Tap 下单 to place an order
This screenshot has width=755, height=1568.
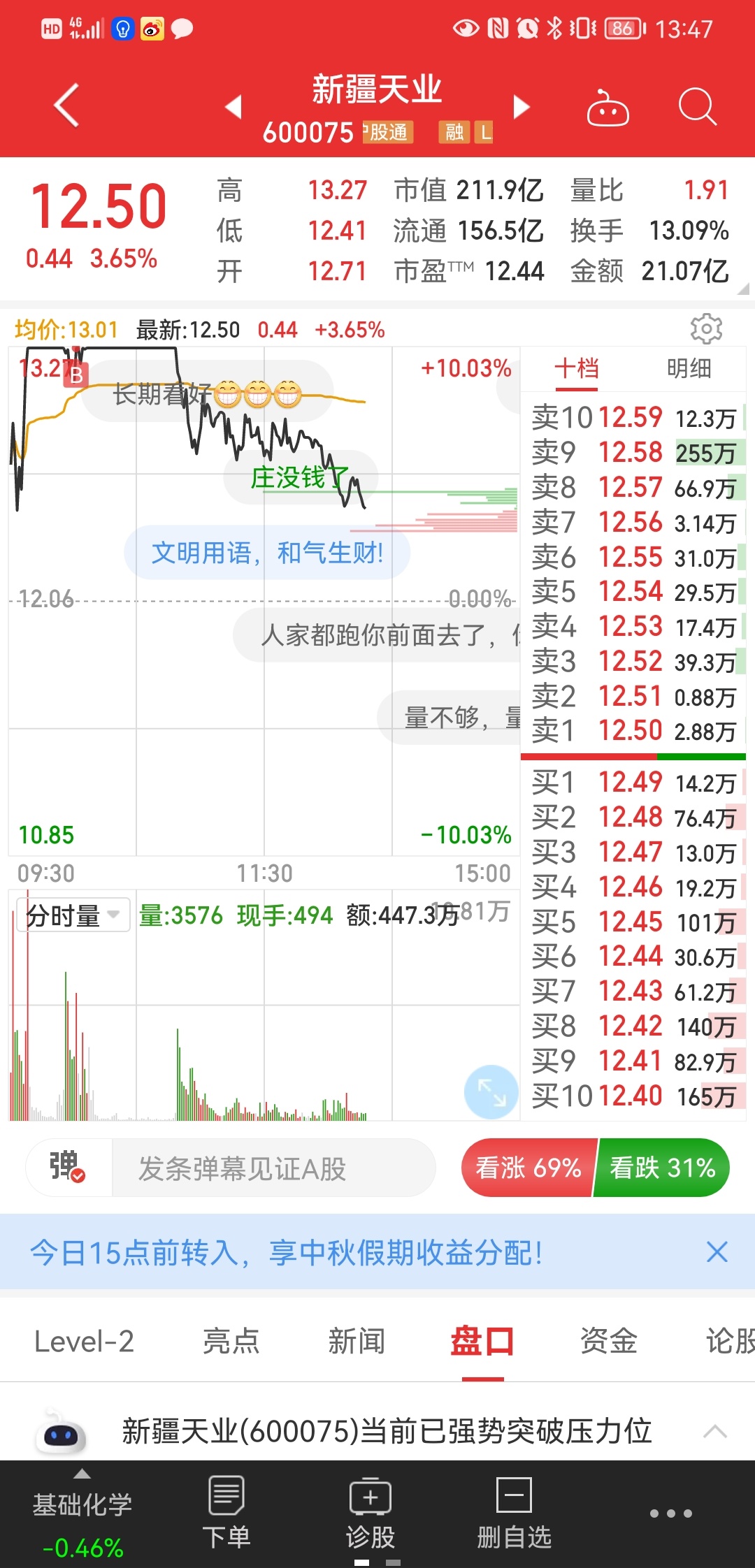pos(226,1513)
